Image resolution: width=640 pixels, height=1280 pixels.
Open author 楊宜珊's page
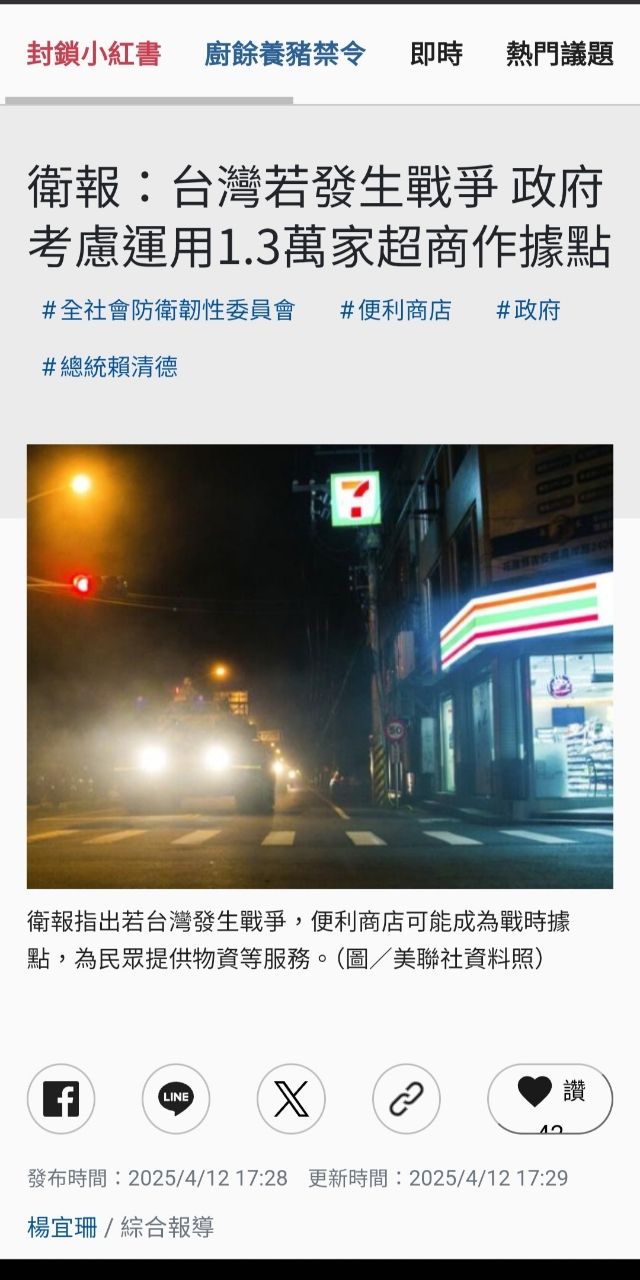62,1227
